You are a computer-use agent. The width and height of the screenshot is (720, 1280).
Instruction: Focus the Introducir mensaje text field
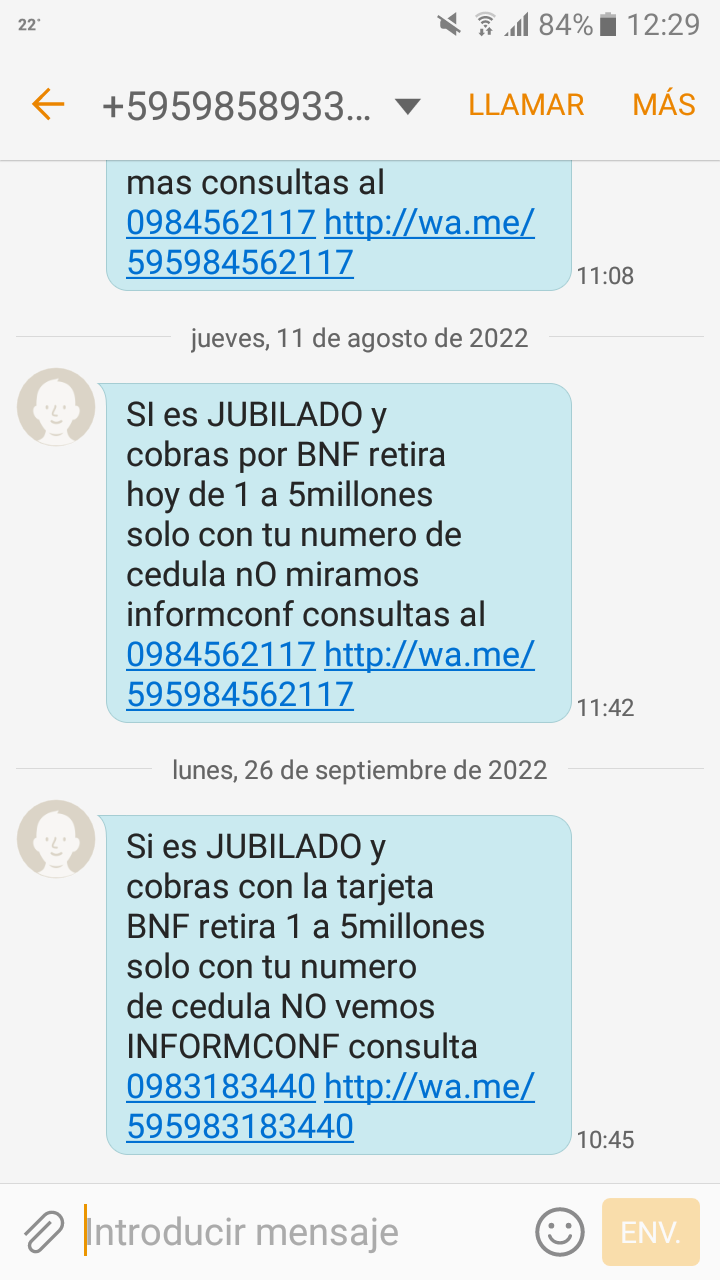(x=300, y=1232)
